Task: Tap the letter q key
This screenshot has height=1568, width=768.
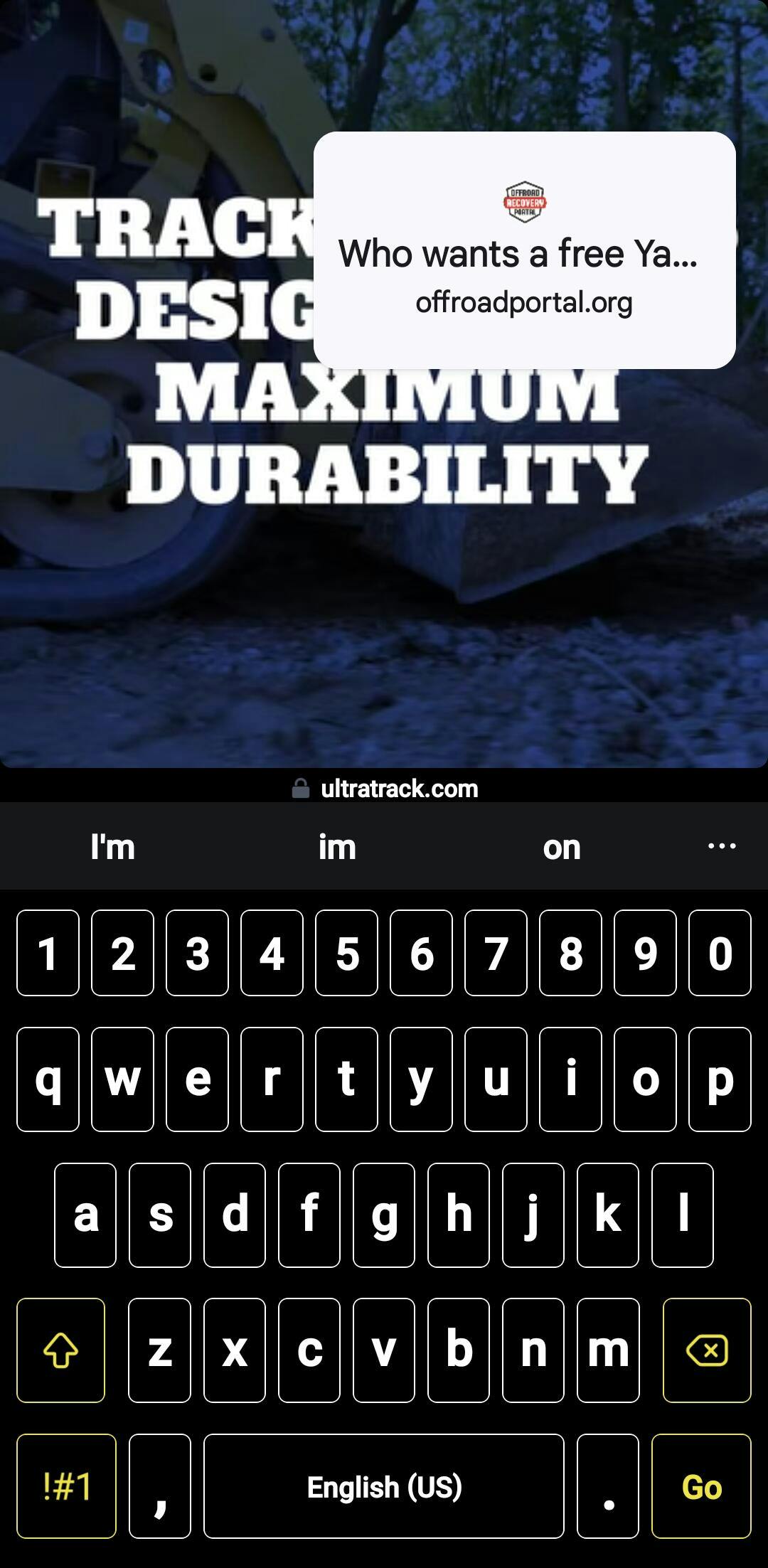Action: tap(48, 1079)
